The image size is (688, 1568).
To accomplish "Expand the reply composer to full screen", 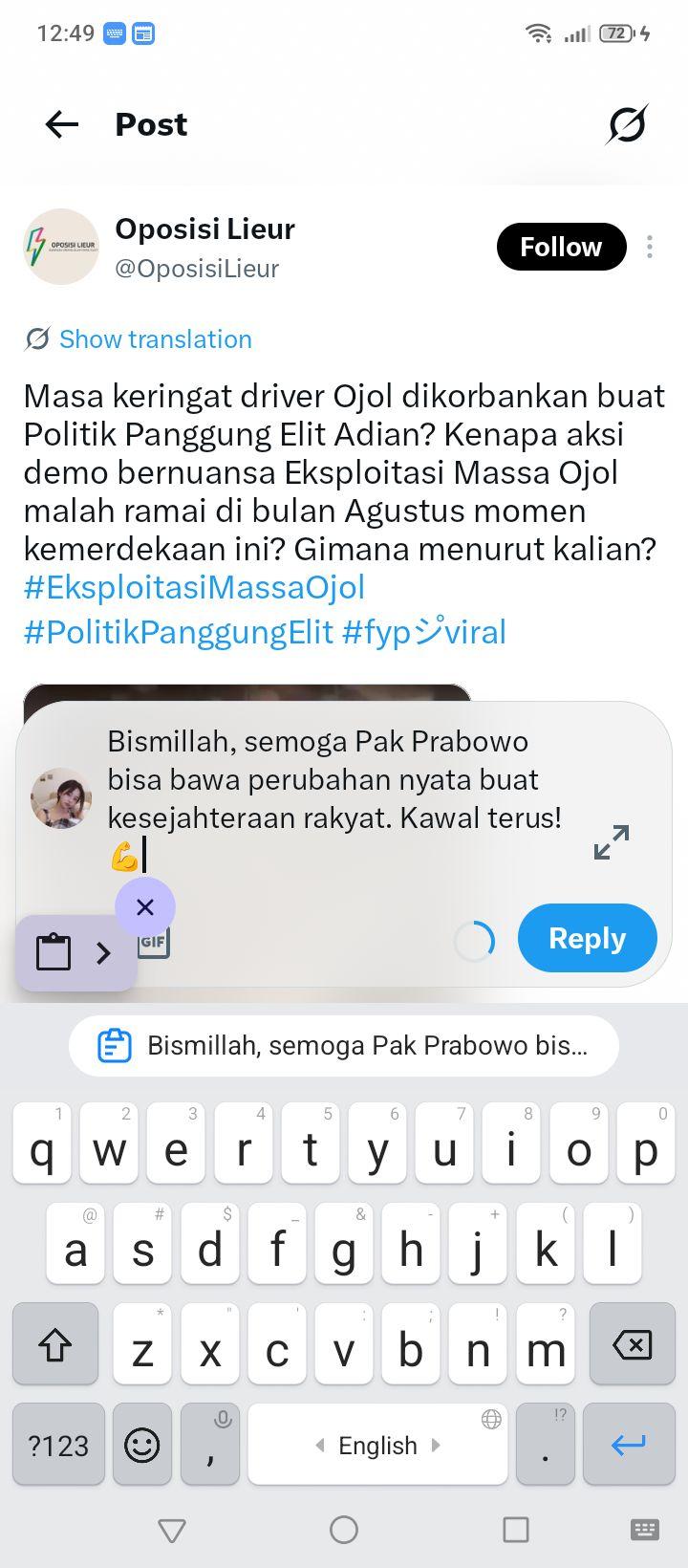I will pos(612,841).
